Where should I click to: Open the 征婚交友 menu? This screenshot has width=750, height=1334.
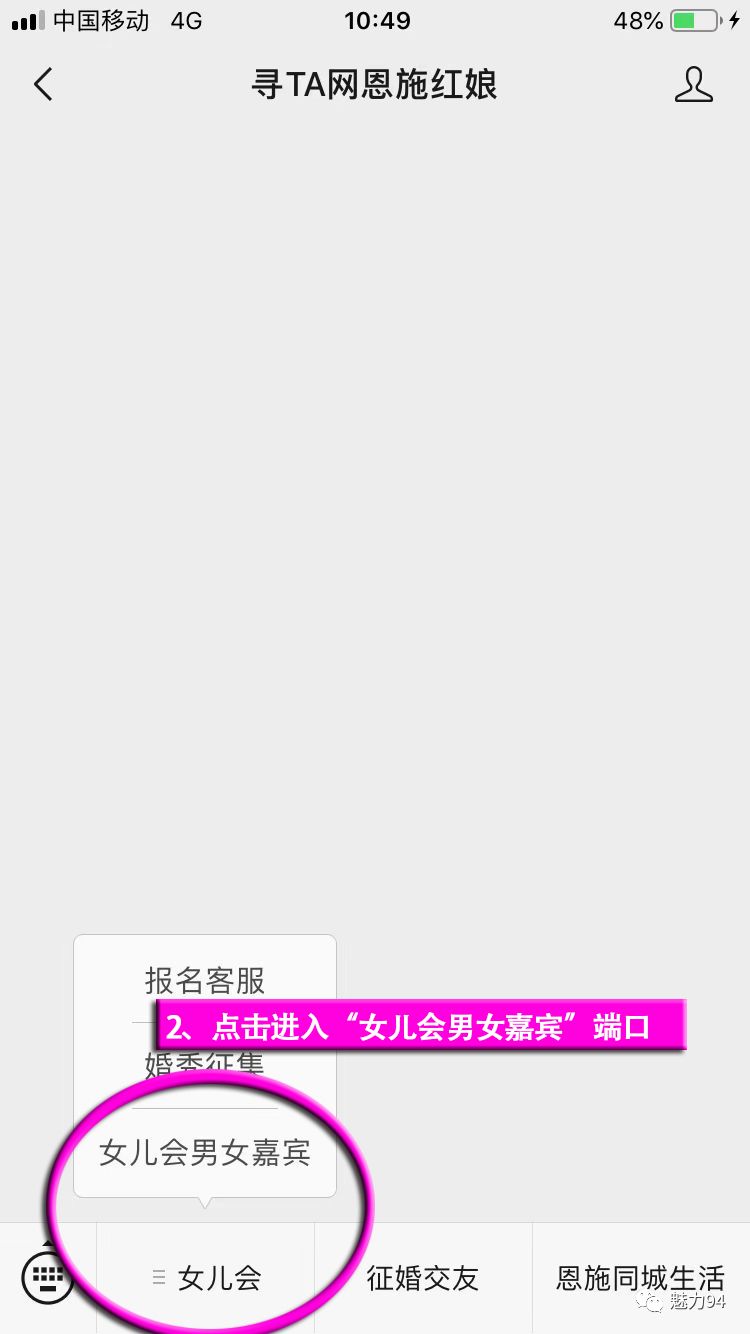point(423,1278)
